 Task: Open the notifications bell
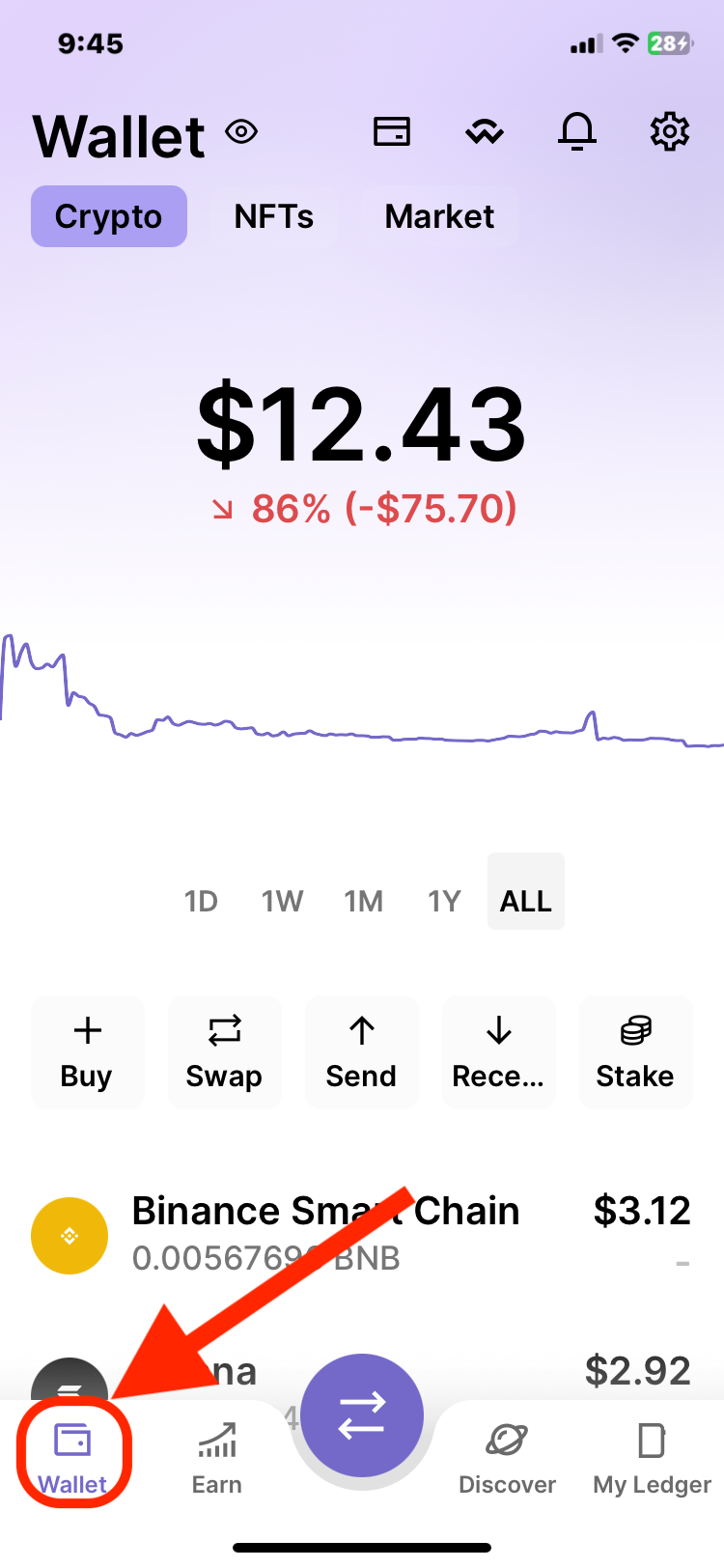tap(577, 131)
